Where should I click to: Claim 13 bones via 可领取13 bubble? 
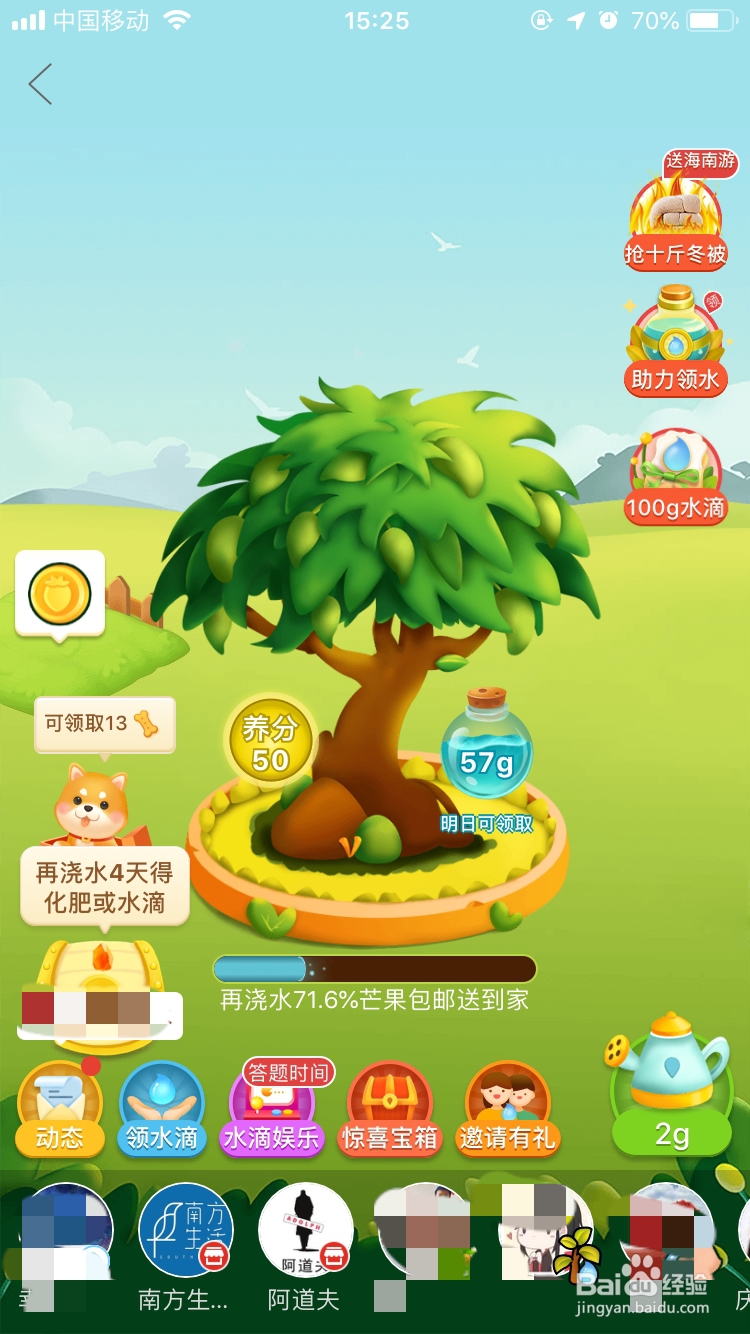click(x=104, y=725)
